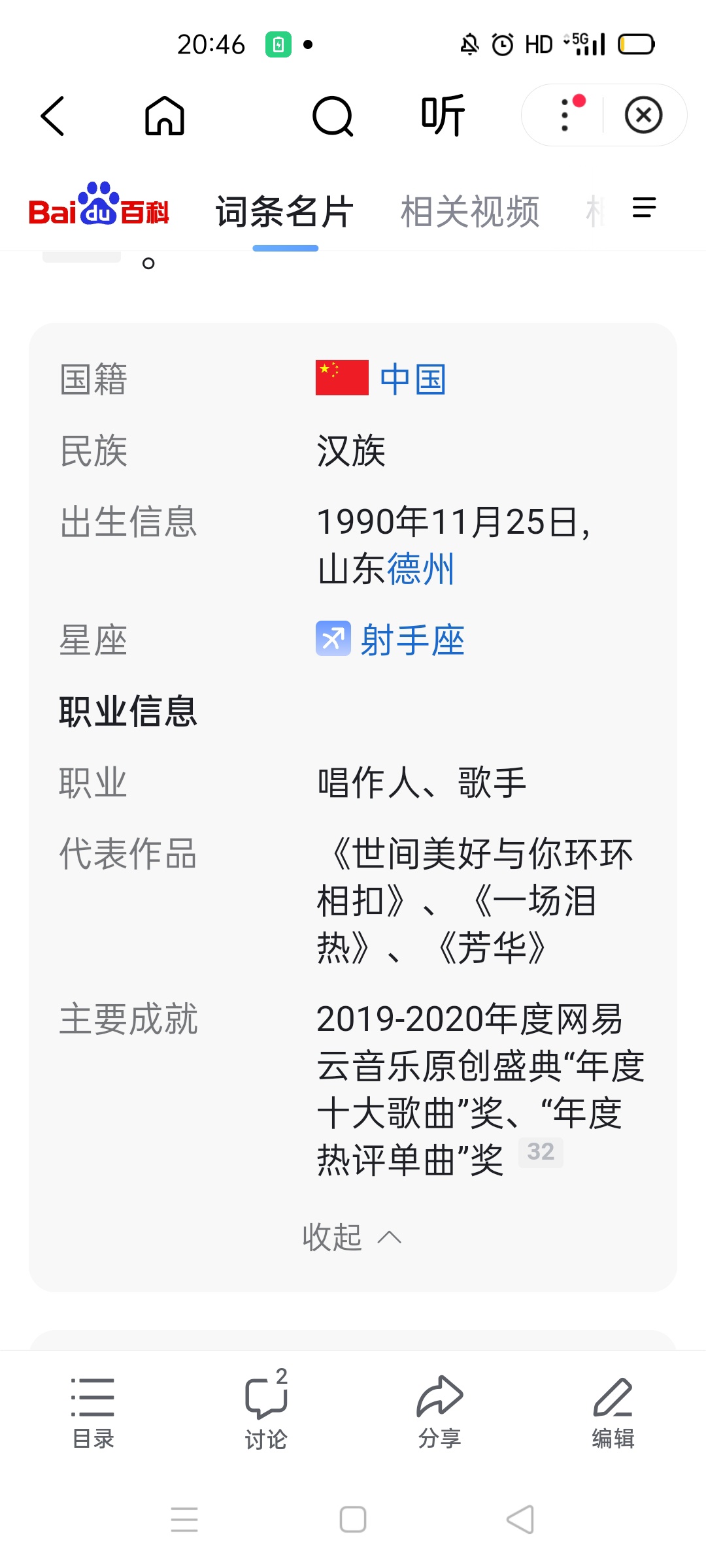Expand the tab list menu icon
The height and width of the screenshot is (1568, 706).
pyautogui.click(x=644, y=208)
